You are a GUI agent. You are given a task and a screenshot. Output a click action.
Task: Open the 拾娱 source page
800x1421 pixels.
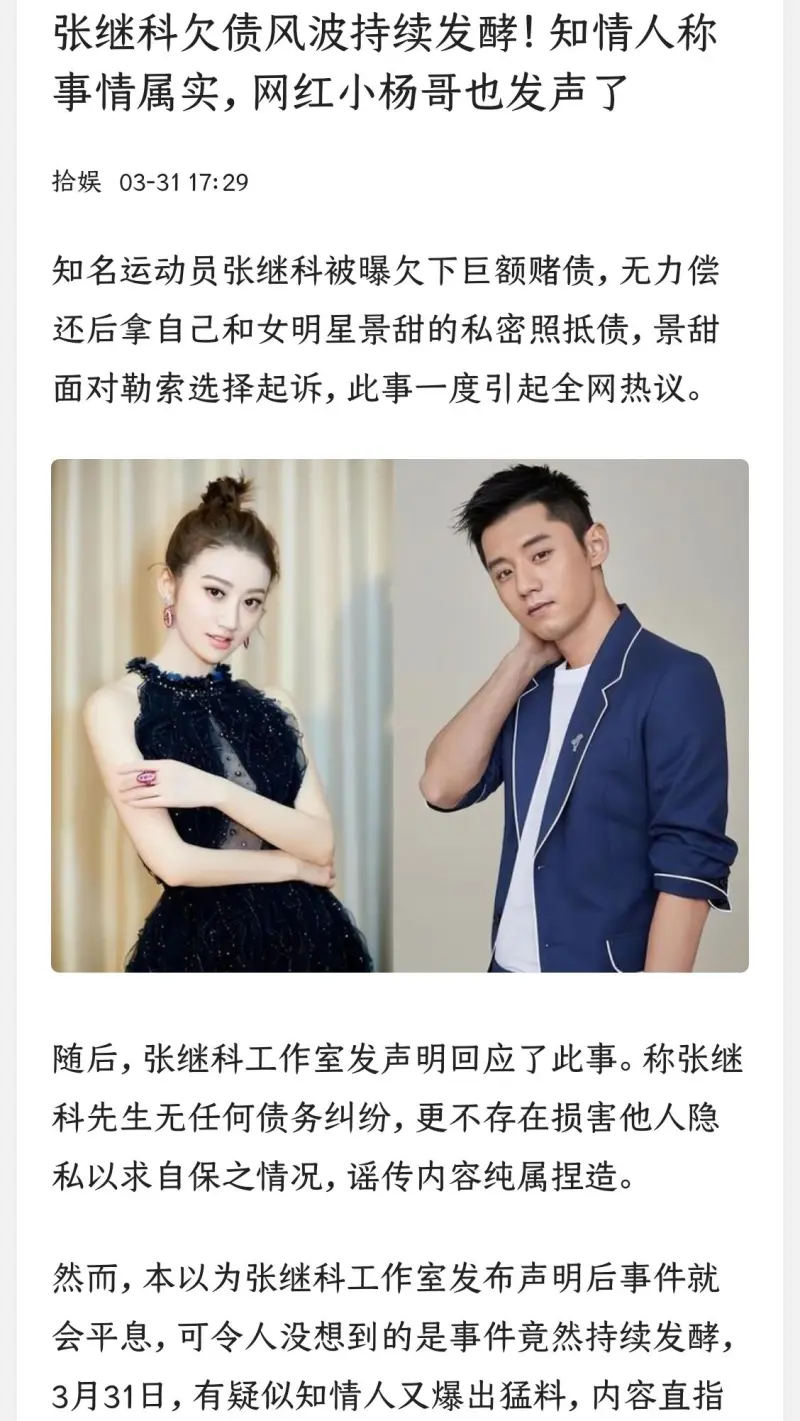[77, 182]
